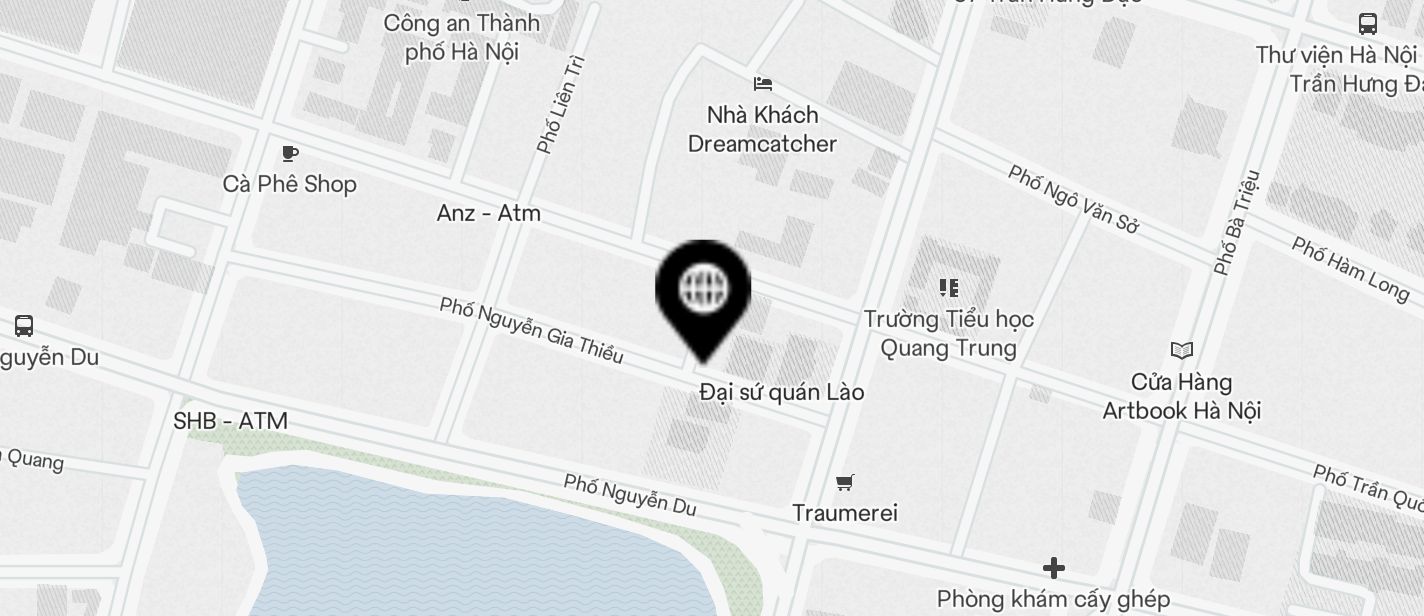Tap the black globe pin marker
Viewport: 1424px width, 616px height.
pyautogui.click(x=703, y=290)
